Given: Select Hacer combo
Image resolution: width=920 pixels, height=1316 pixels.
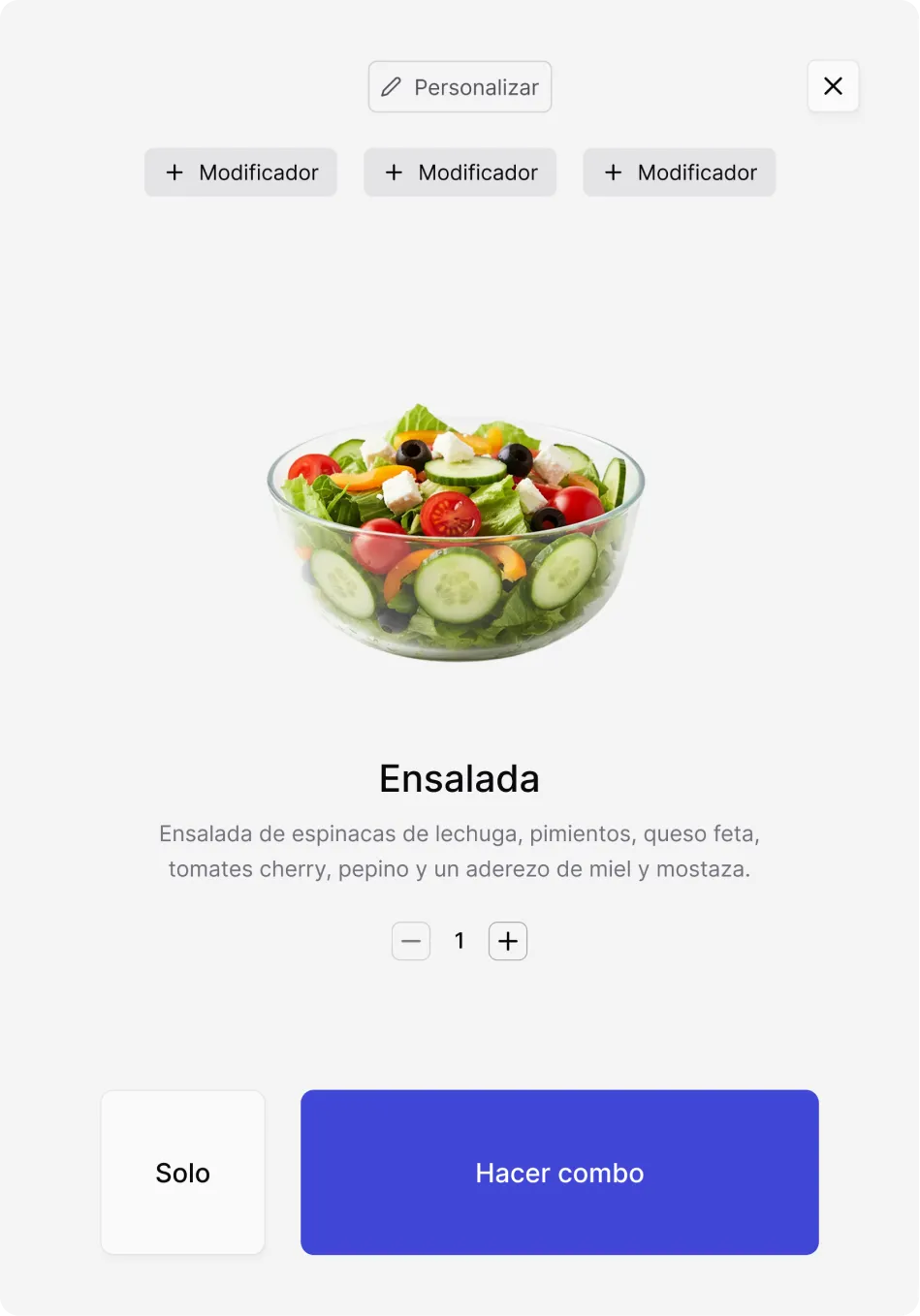Looking at the screenshot, I should pos(559,1173).
